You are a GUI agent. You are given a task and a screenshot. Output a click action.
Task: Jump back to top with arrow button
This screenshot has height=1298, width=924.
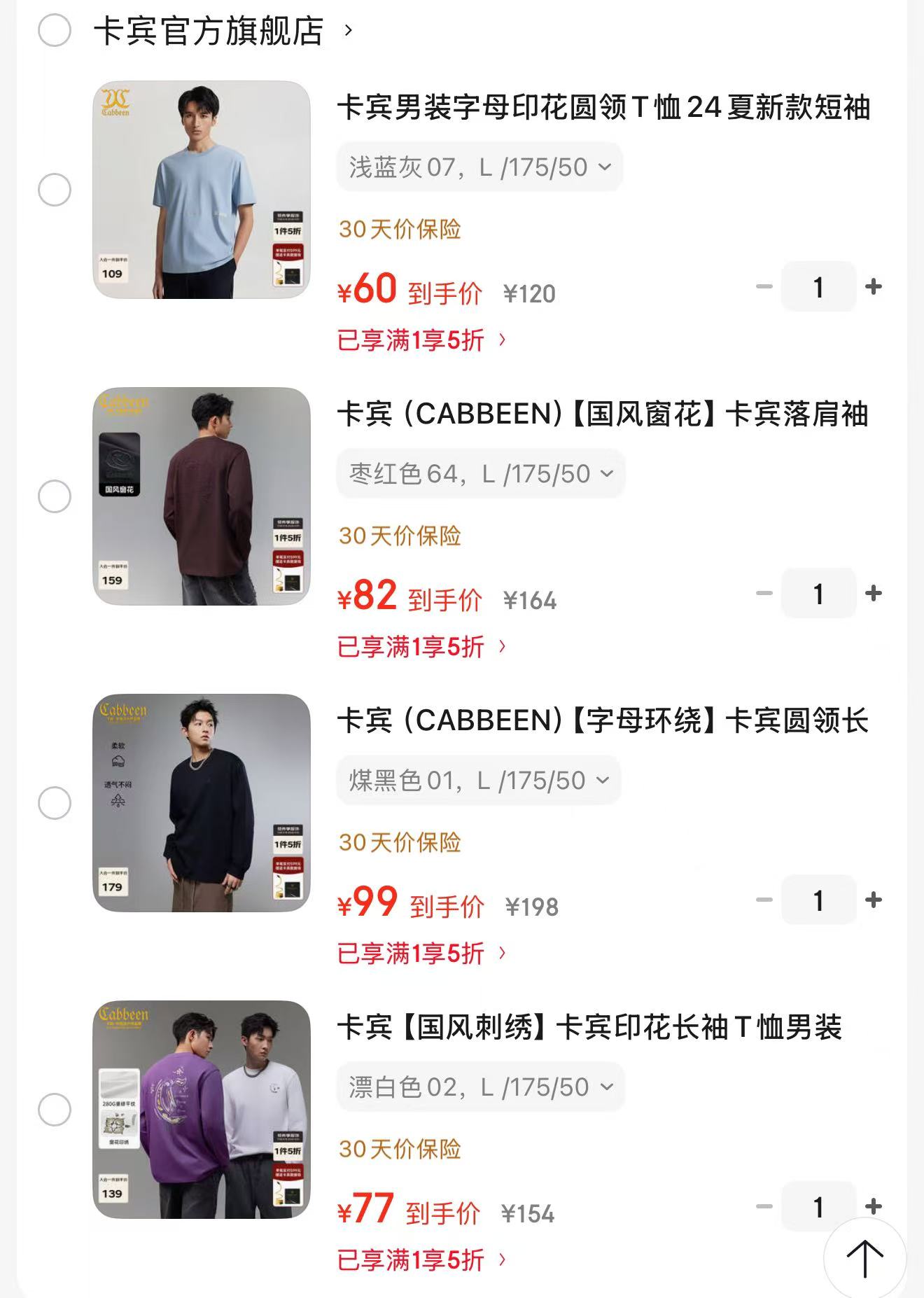tap(865, 1259)
